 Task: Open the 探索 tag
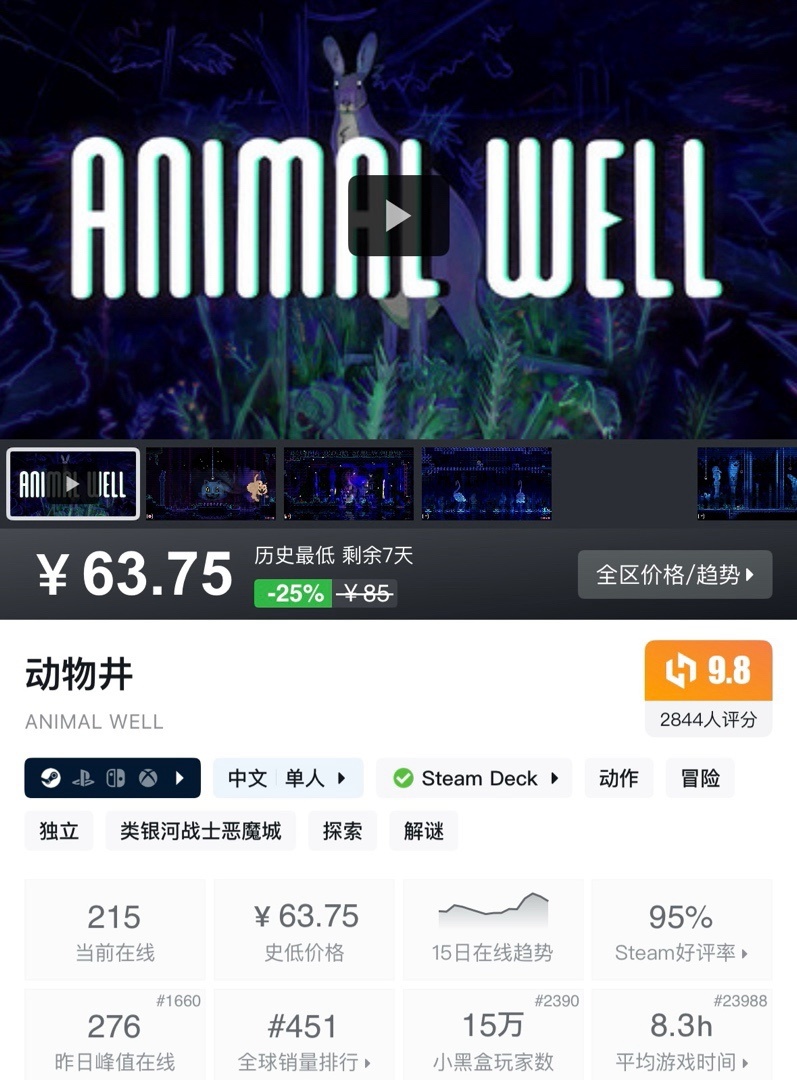click(x=342, y=831)
